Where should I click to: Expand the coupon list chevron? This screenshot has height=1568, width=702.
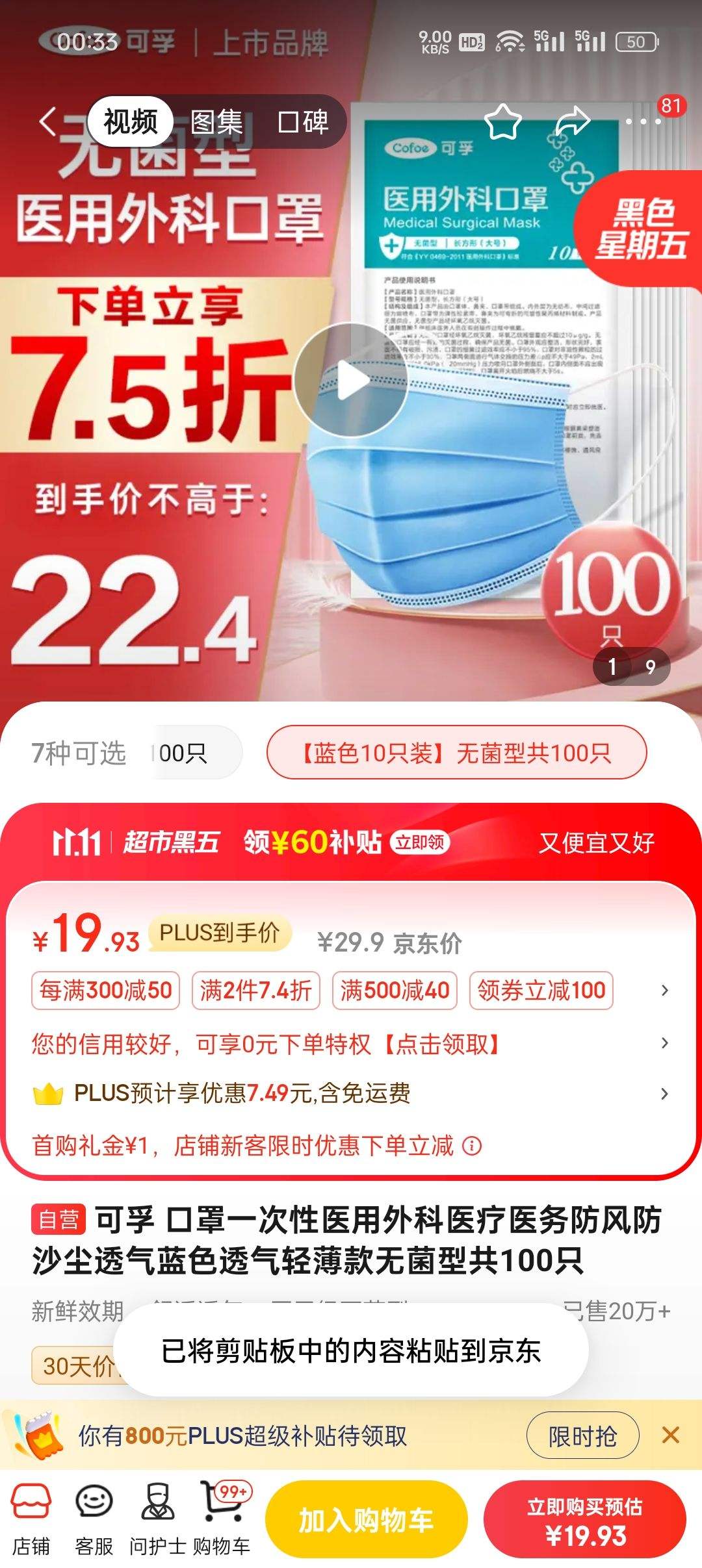[x=664, y=991]
